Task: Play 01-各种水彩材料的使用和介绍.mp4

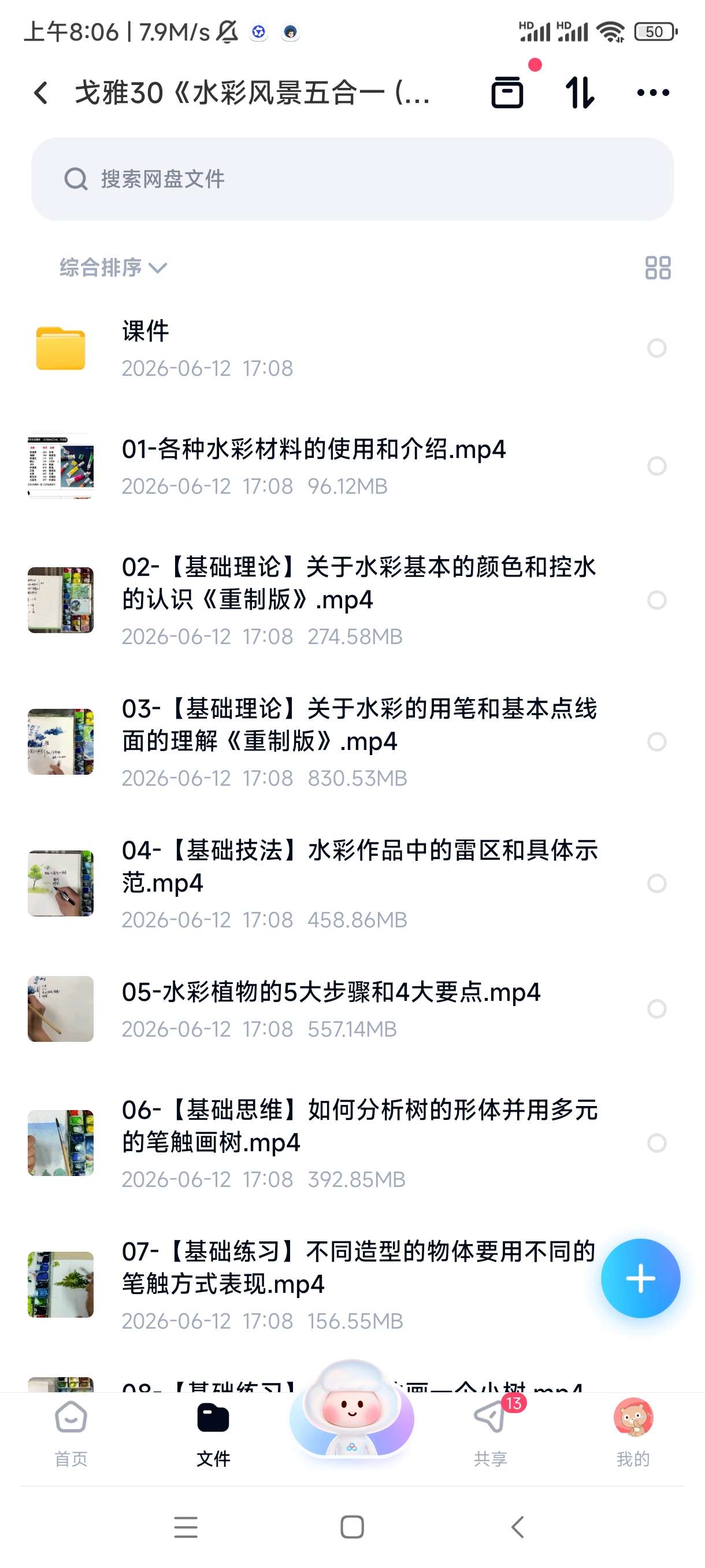Action: [352, 466]
